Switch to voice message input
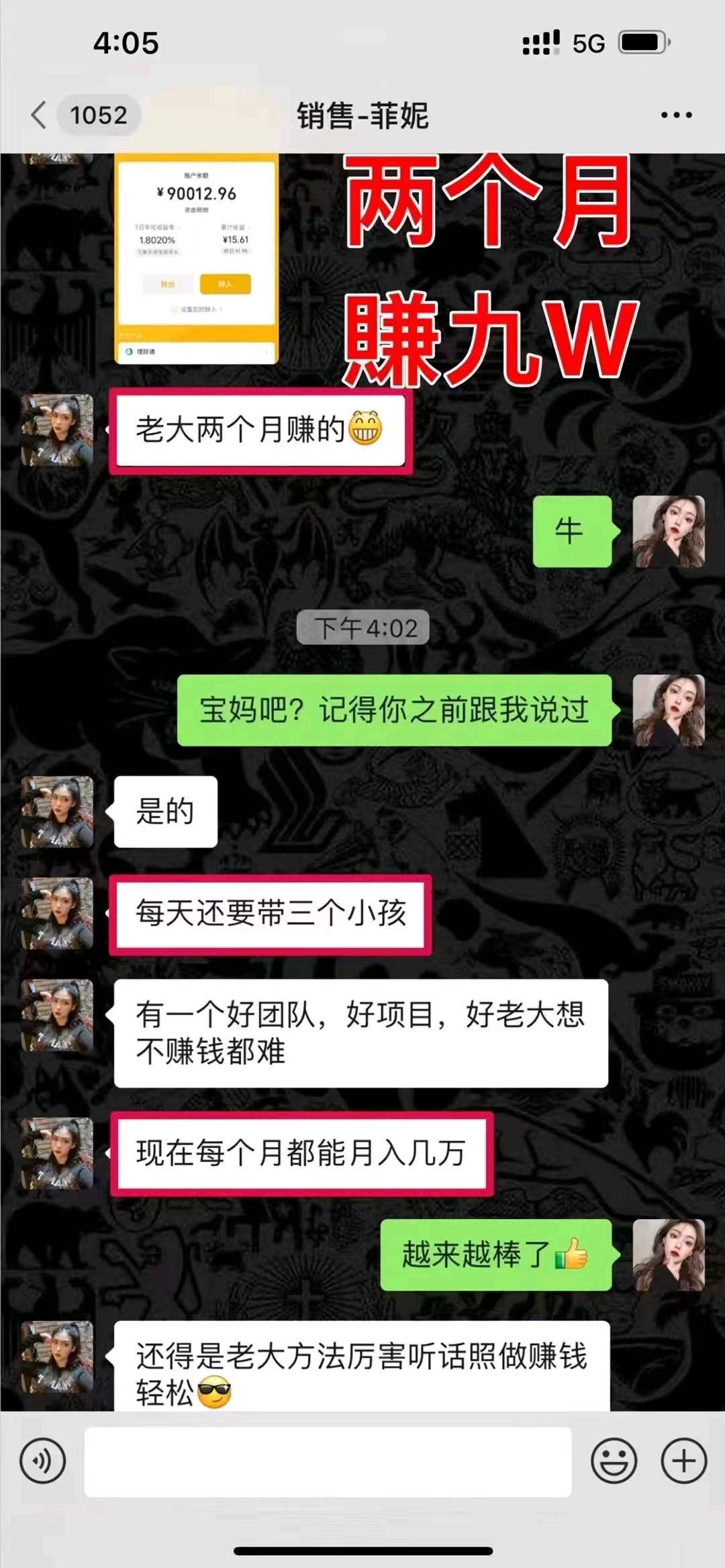725x1568 pixels. (x=43, y=1461)
